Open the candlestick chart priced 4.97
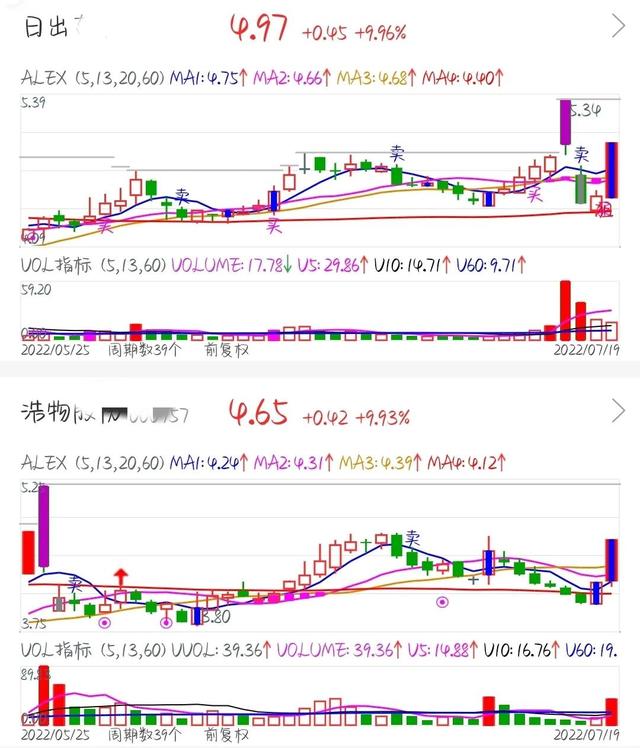The height and width of the screenshot is (748, 640). click(320, 170)
